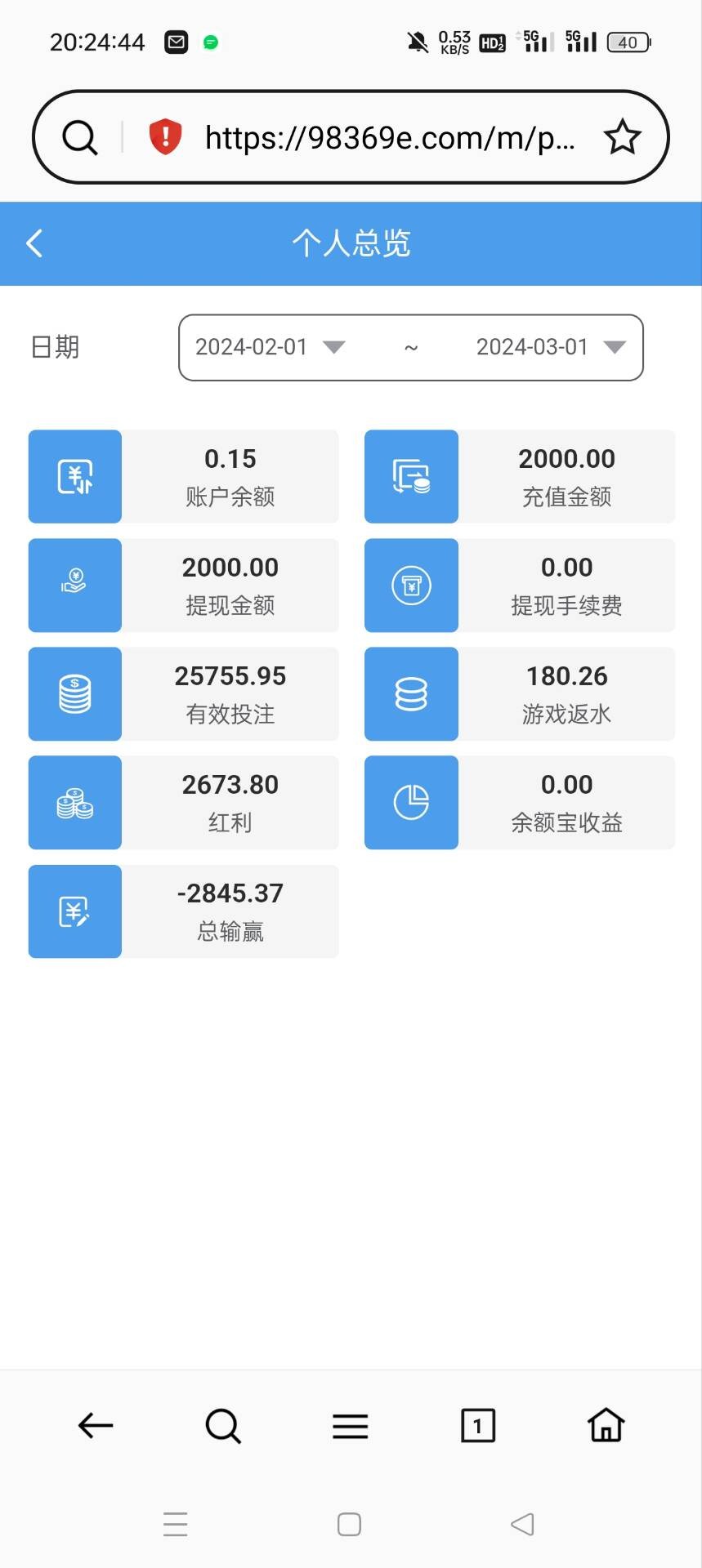This screenshot has height=1568, width=702.
Task: Navigate back with browser toolbar arrow
Action: click(96, 1426)
